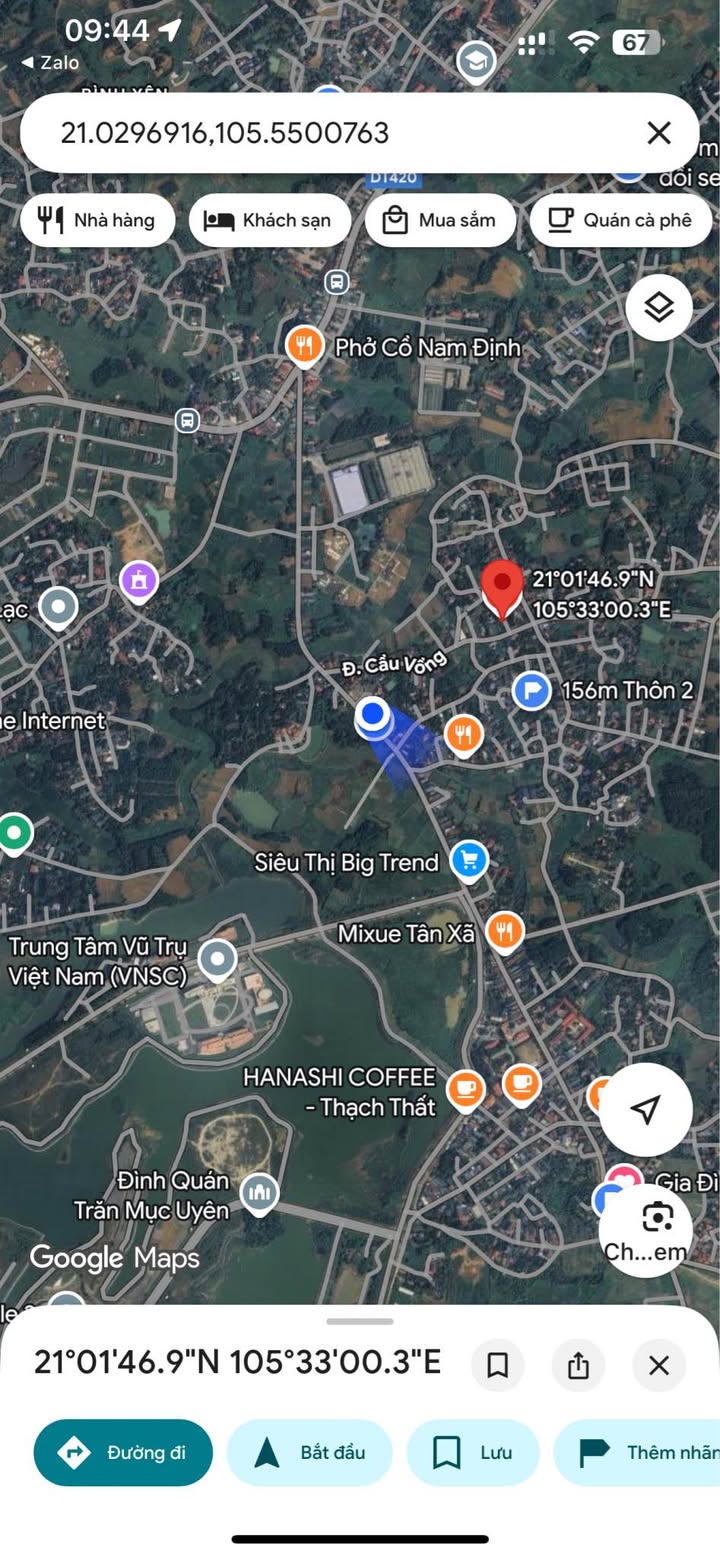Filter by Khách sạn

click(x=270, y=220)
